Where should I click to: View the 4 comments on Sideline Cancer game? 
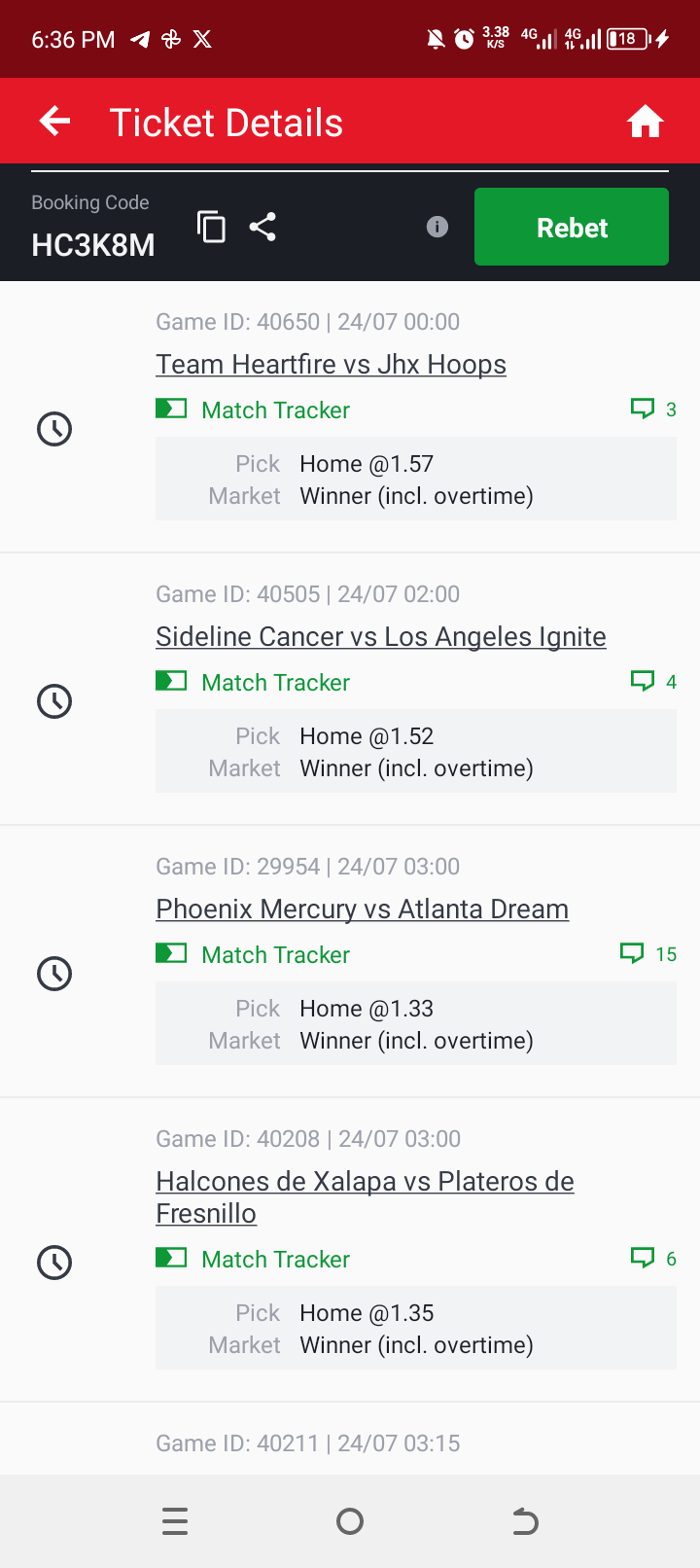click(654, 682)
